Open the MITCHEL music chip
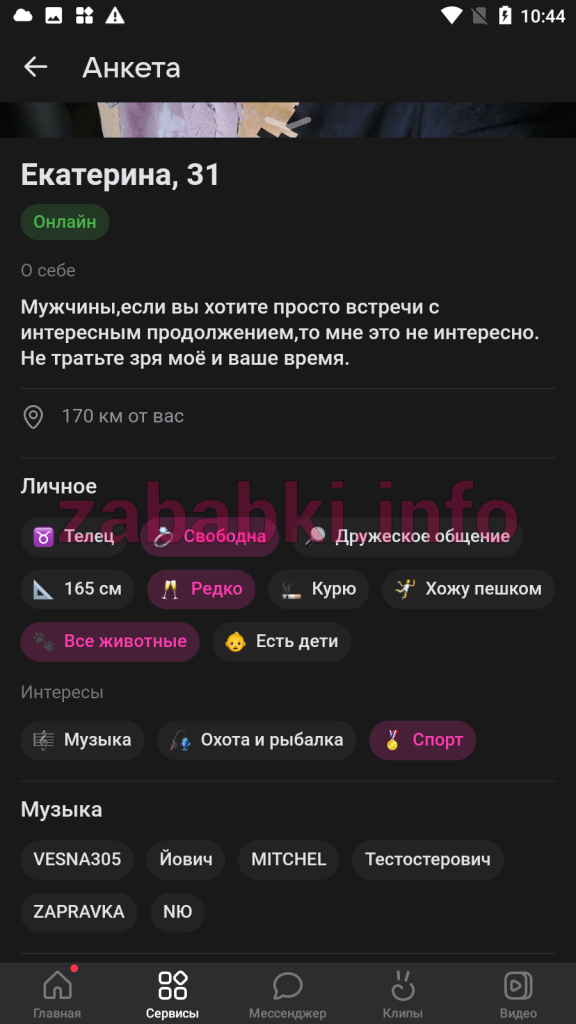The height and width of the screenshot is (1024, 576). (289, 859)
